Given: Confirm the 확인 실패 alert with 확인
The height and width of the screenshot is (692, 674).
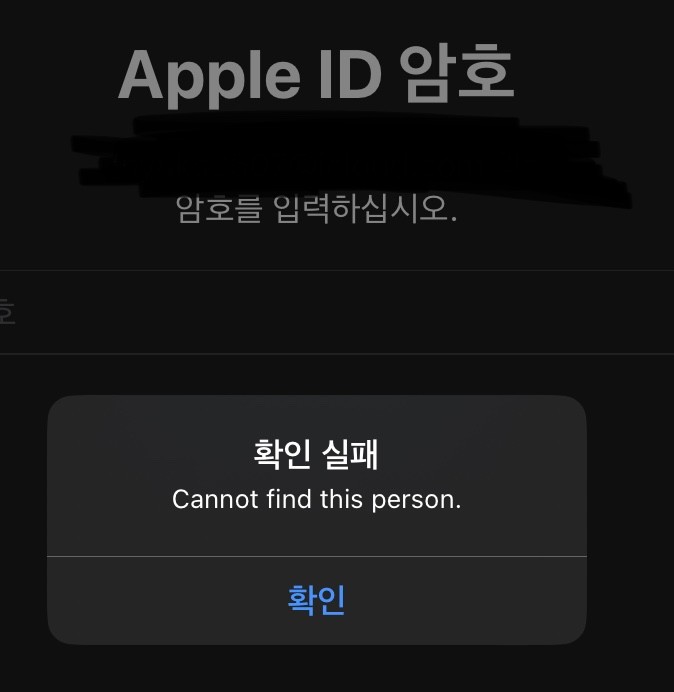Looking at the screenshot, I should [x=316, y=600].
